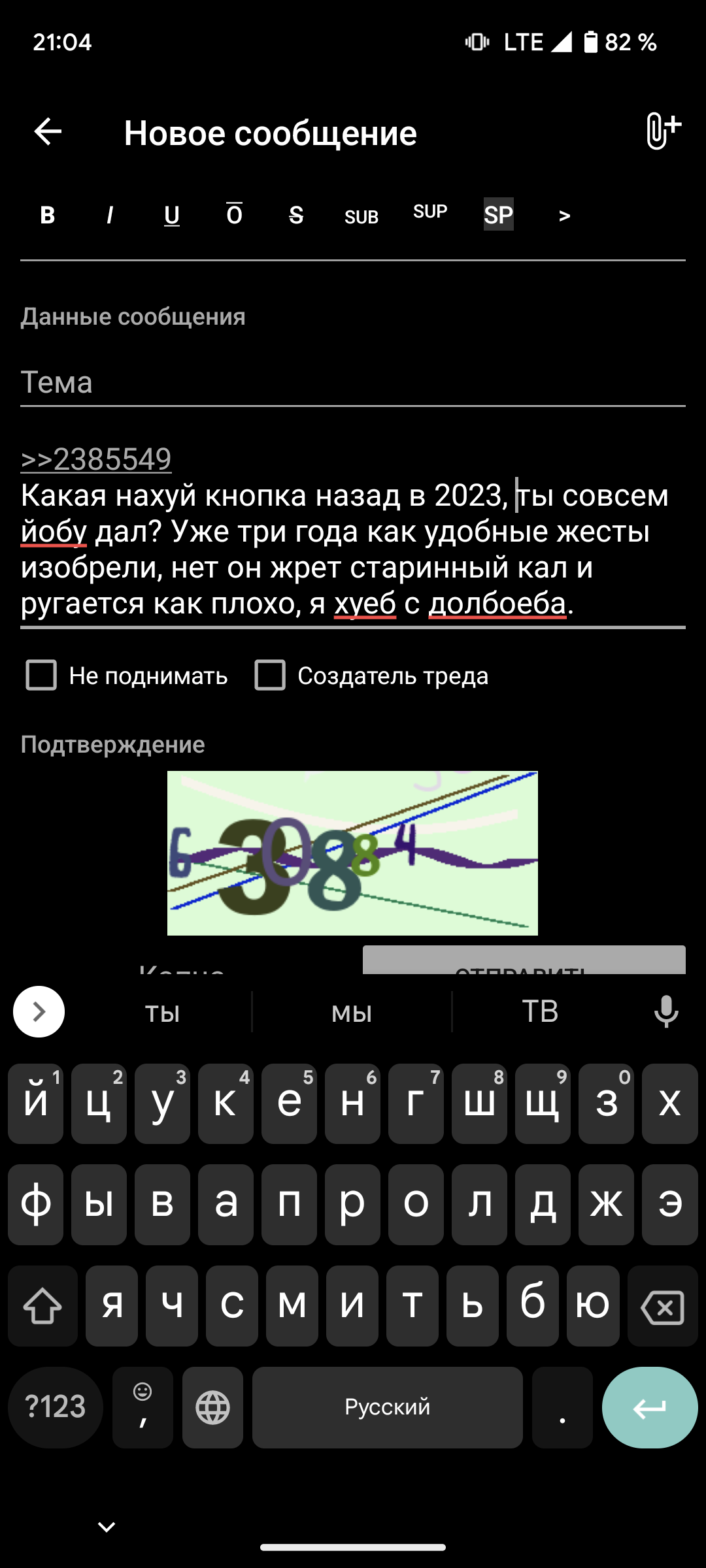This screenshot has height=1568, width=706.
Task: Apply italic formatting with the I button
Action: 110,215
